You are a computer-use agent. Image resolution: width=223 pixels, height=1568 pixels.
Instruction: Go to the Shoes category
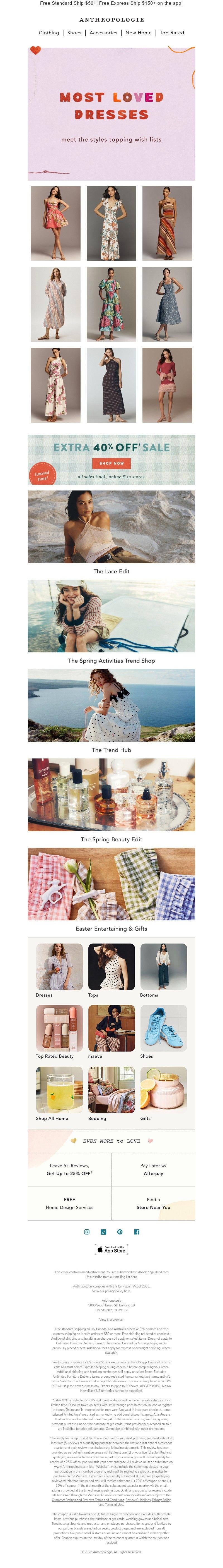[x=74, y=33]
